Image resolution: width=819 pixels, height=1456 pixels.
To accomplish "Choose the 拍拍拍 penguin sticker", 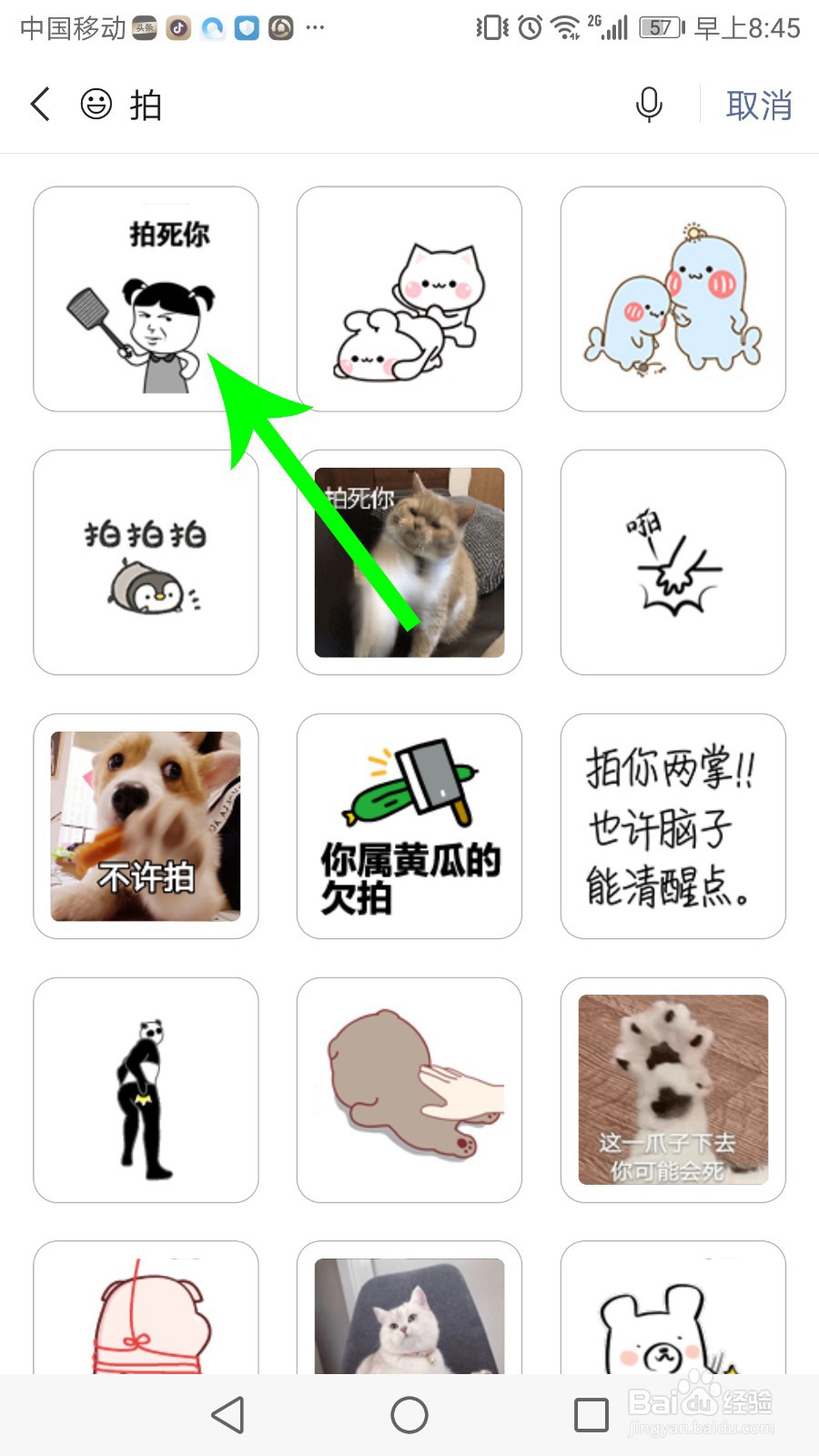I will click(x=146, y=562).
